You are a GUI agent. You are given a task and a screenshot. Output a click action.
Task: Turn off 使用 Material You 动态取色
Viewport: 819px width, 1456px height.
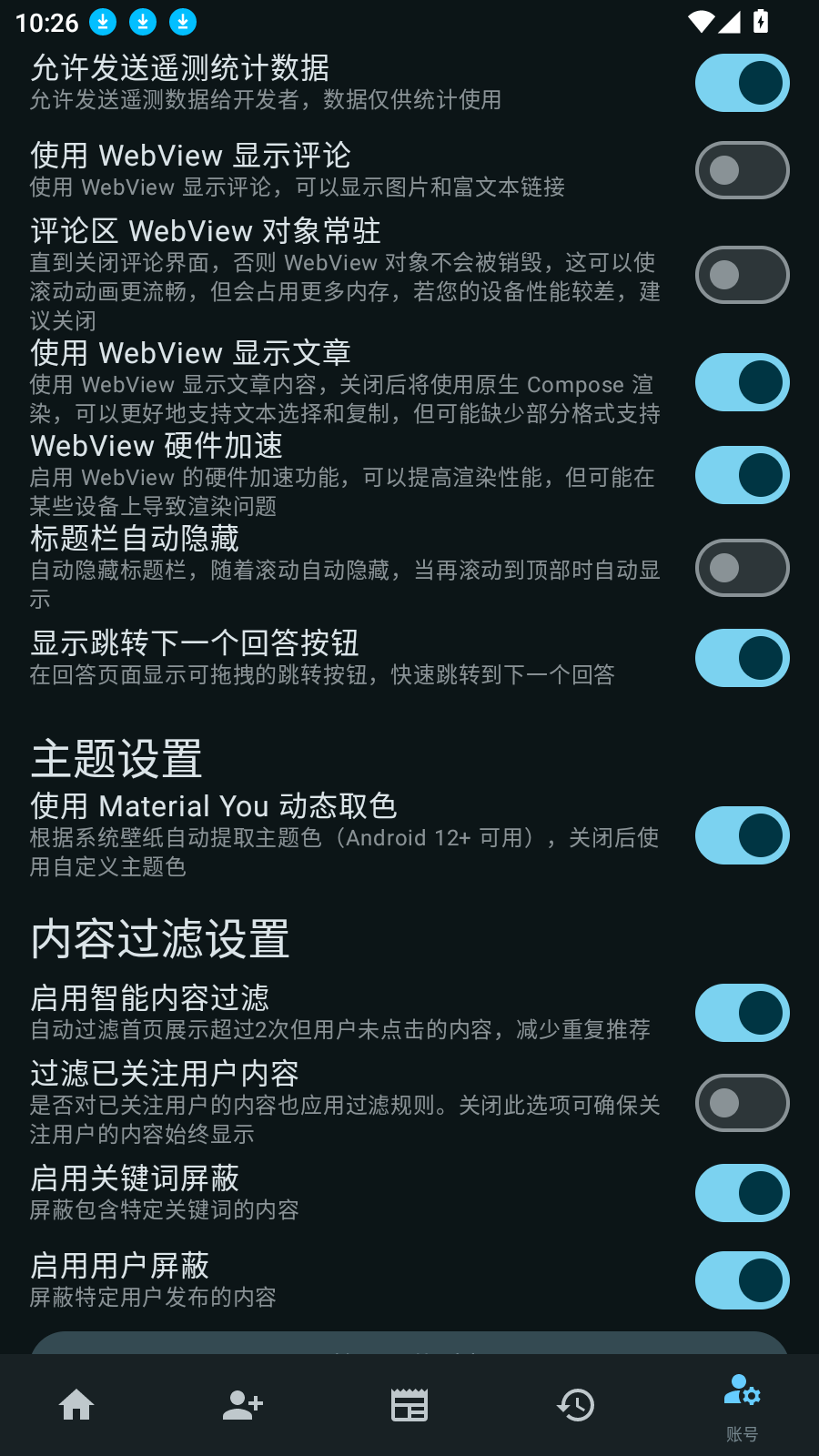tap(742, 835)
